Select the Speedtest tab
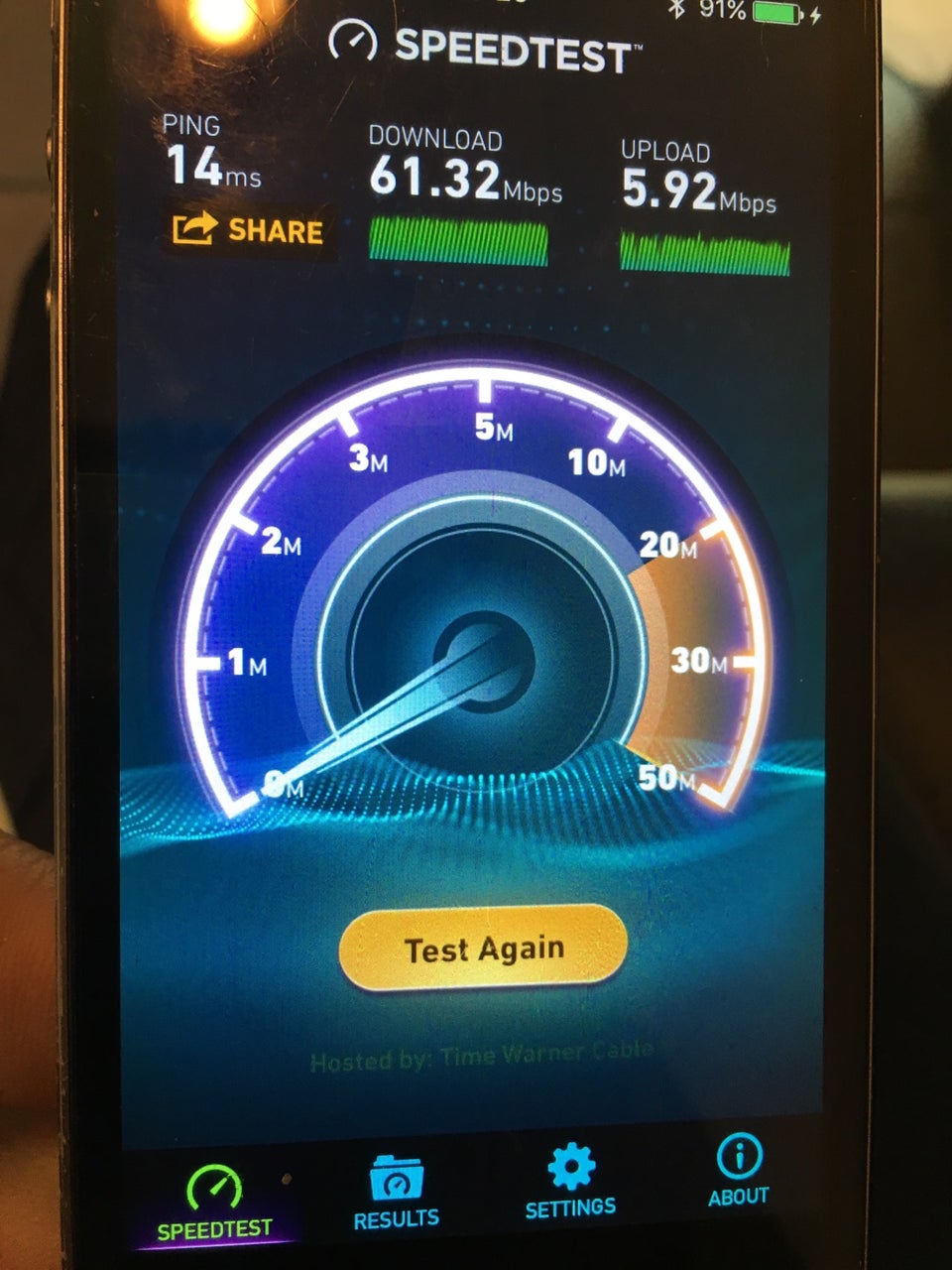952x1270 pixels. pyautogui.click(x=214, y=1203)
